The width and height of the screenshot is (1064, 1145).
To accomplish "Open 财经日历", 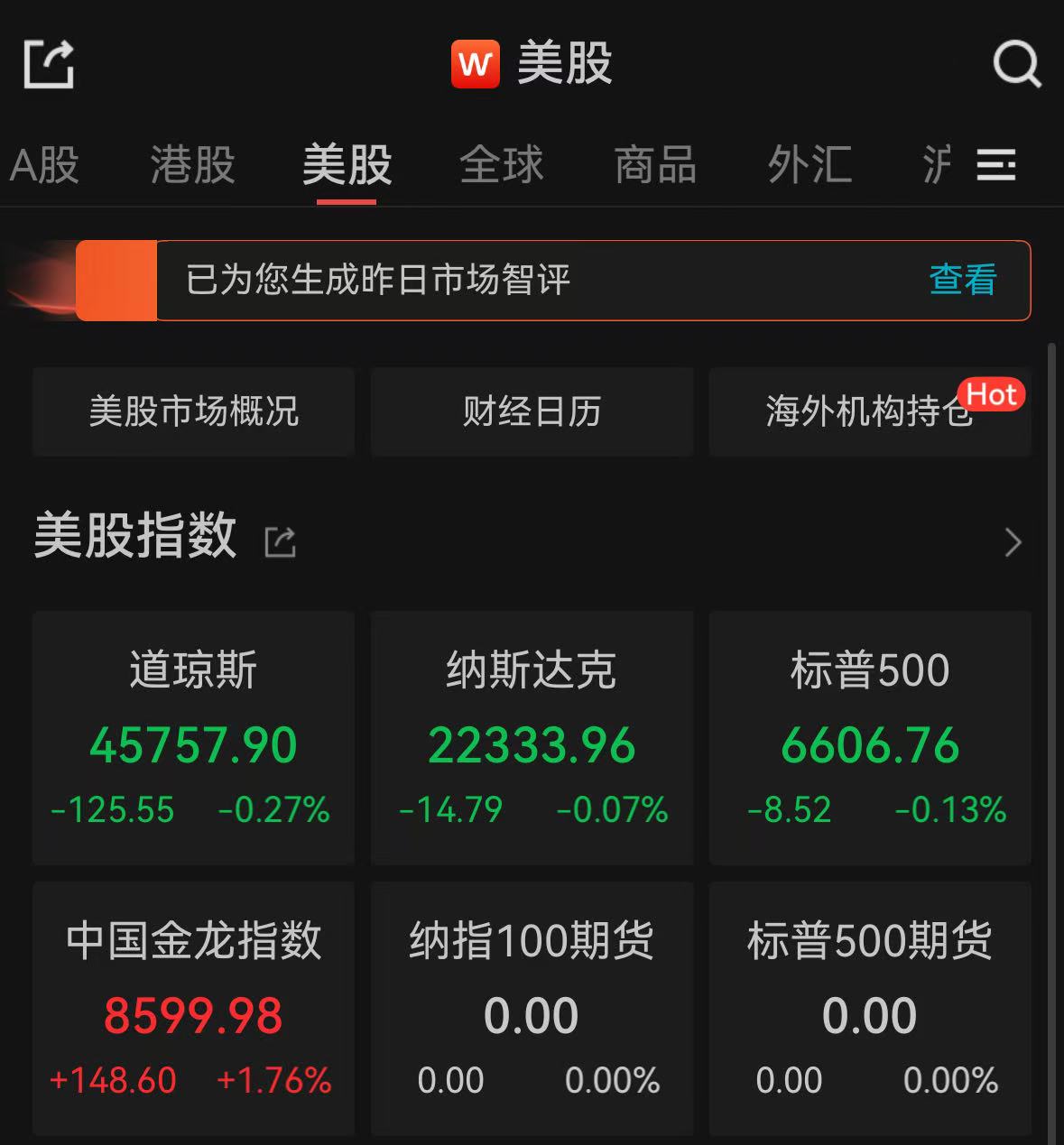I will [532, 411].
